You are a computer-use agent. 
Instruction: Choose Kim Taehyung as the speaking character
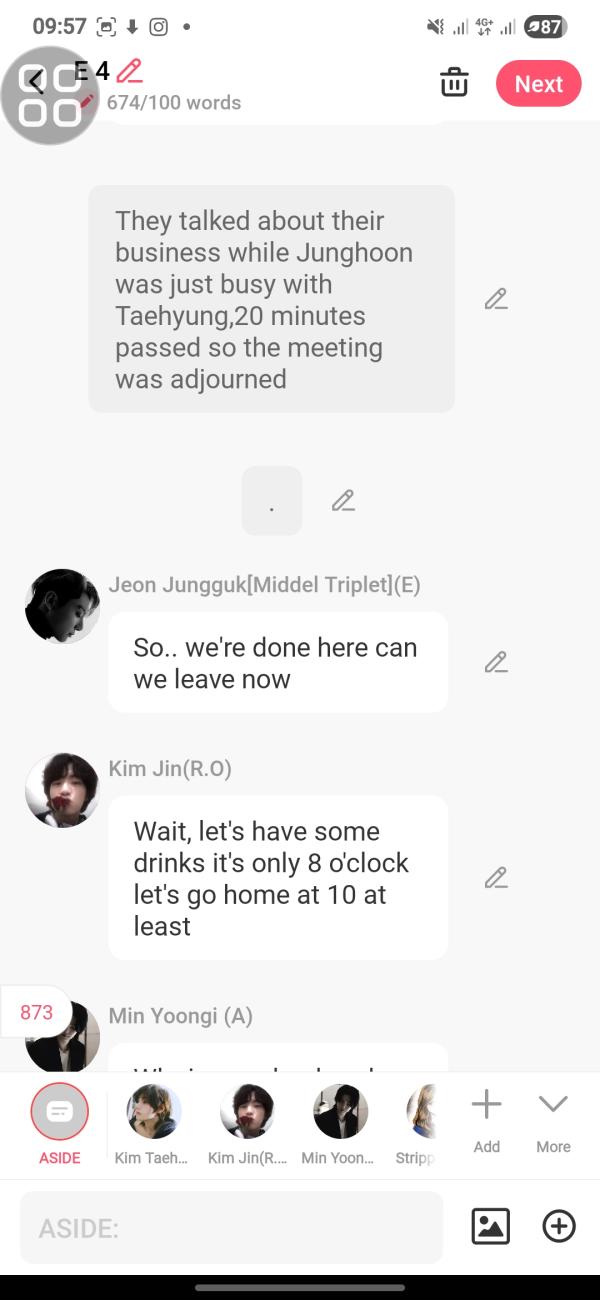(153, 1122)
